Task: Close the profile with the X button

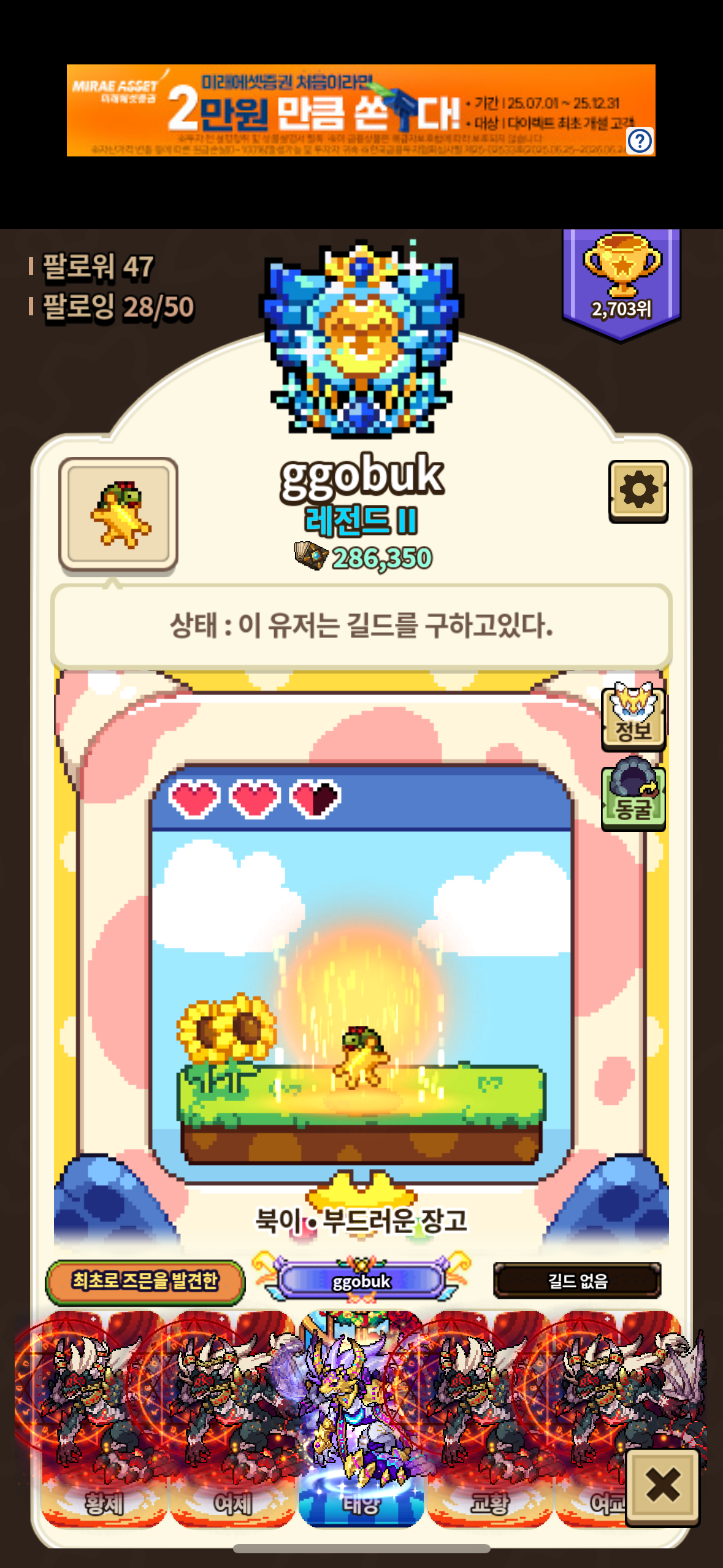Action: 662,1486
